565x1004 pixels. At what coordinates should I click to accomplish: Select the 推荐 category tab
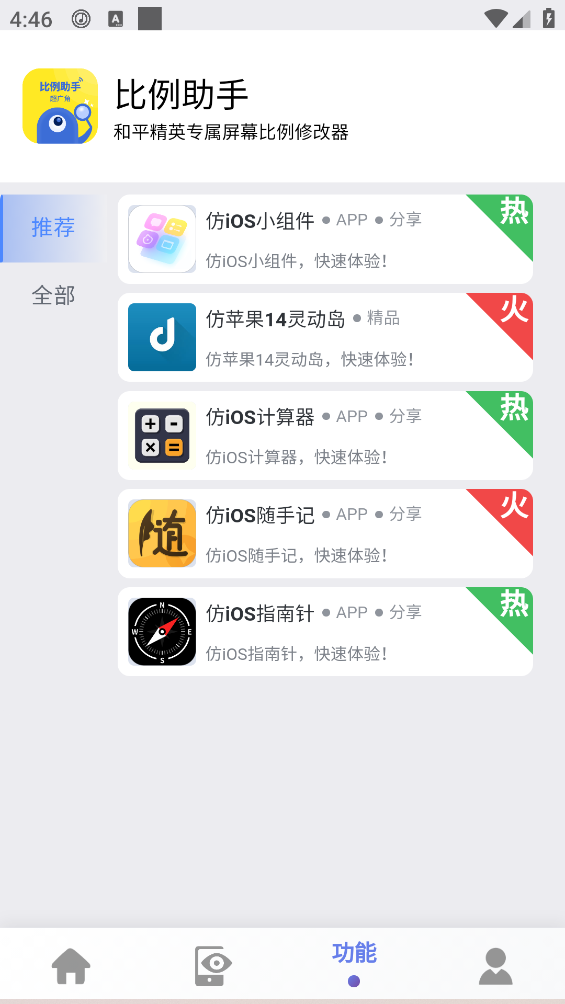click(54, 228)
